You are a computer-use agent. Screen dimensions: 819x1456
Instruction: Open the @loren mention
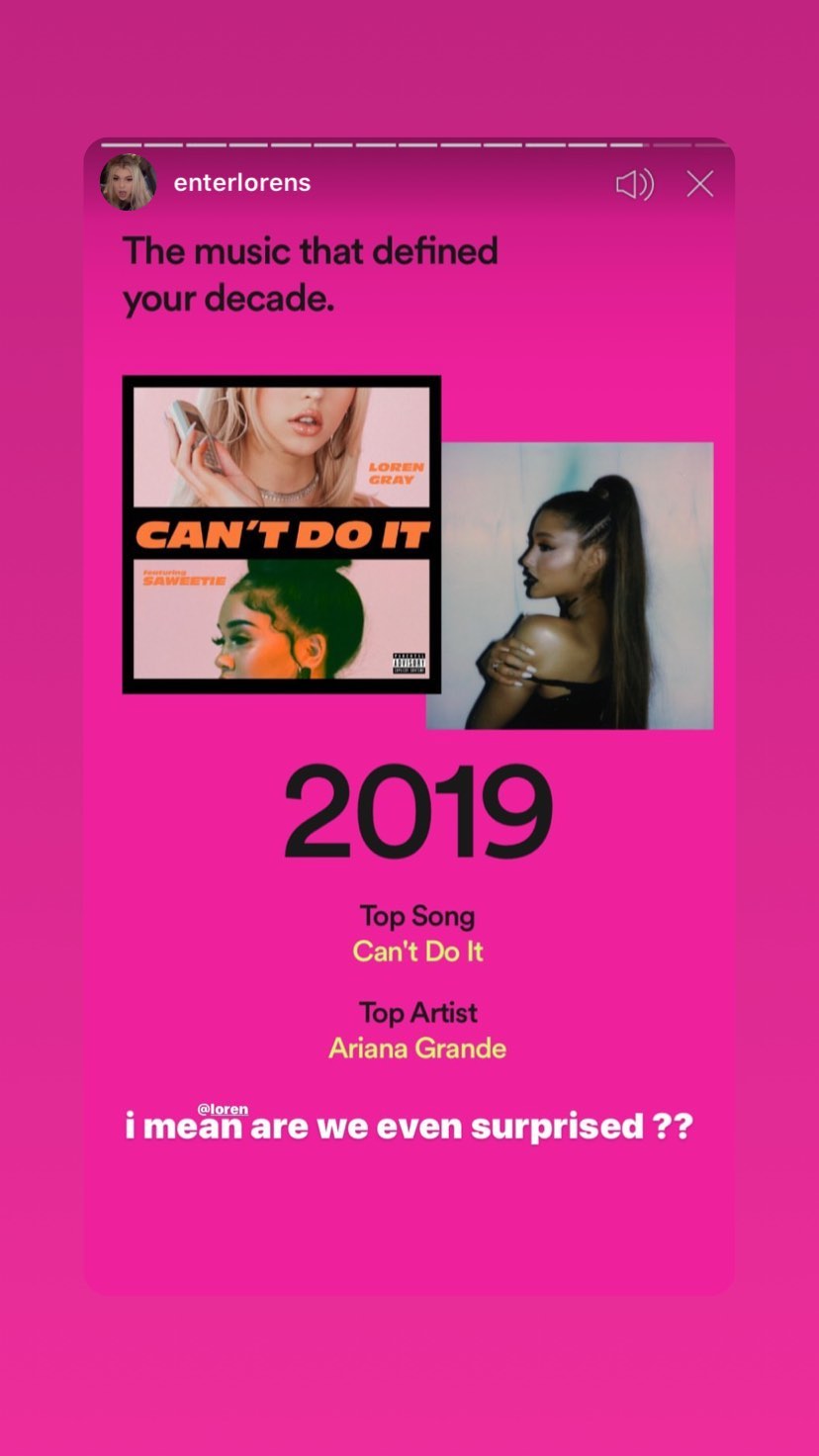click(x=223, y=1109)
